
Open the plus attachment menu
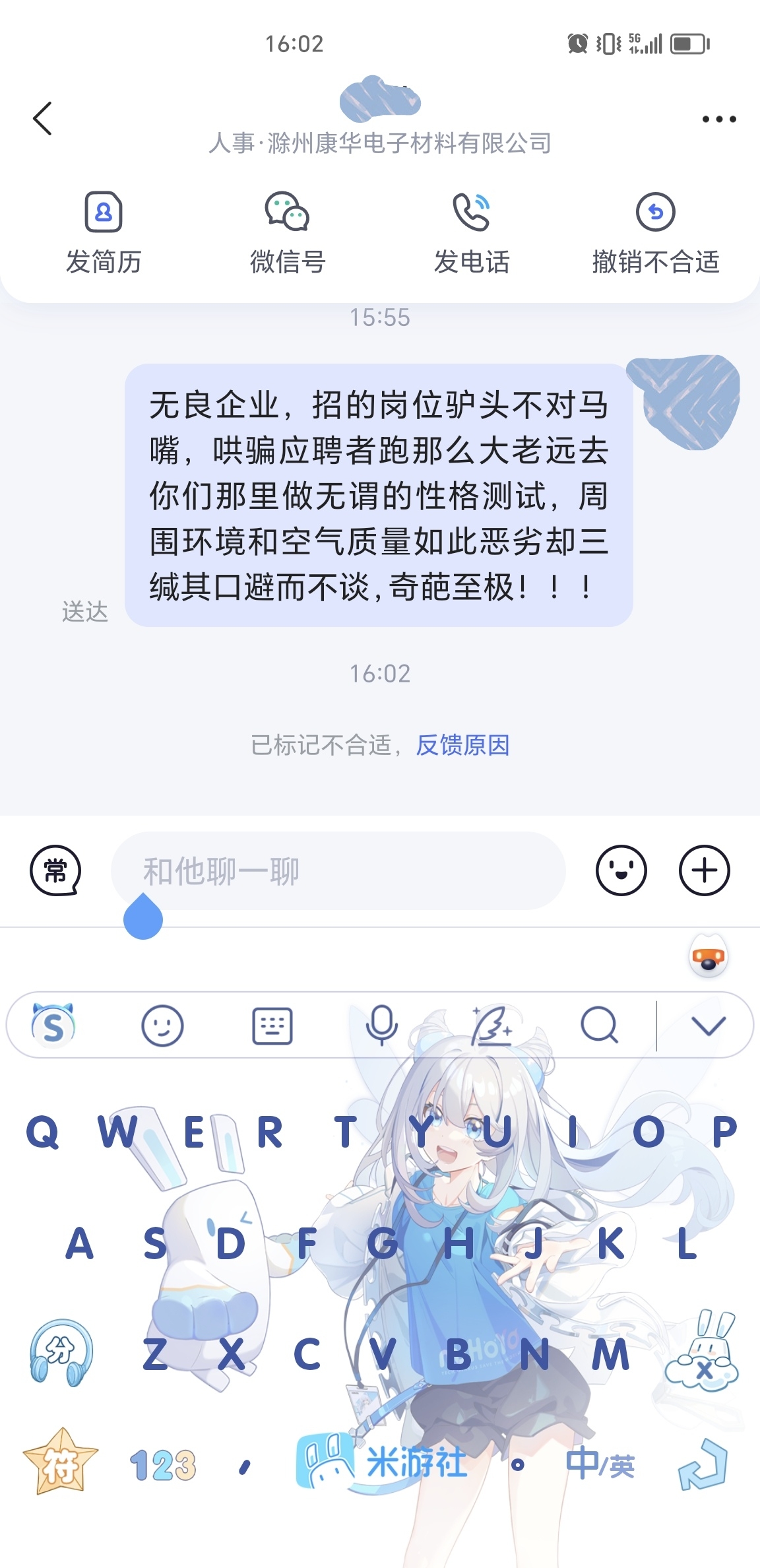pos(705,870)
